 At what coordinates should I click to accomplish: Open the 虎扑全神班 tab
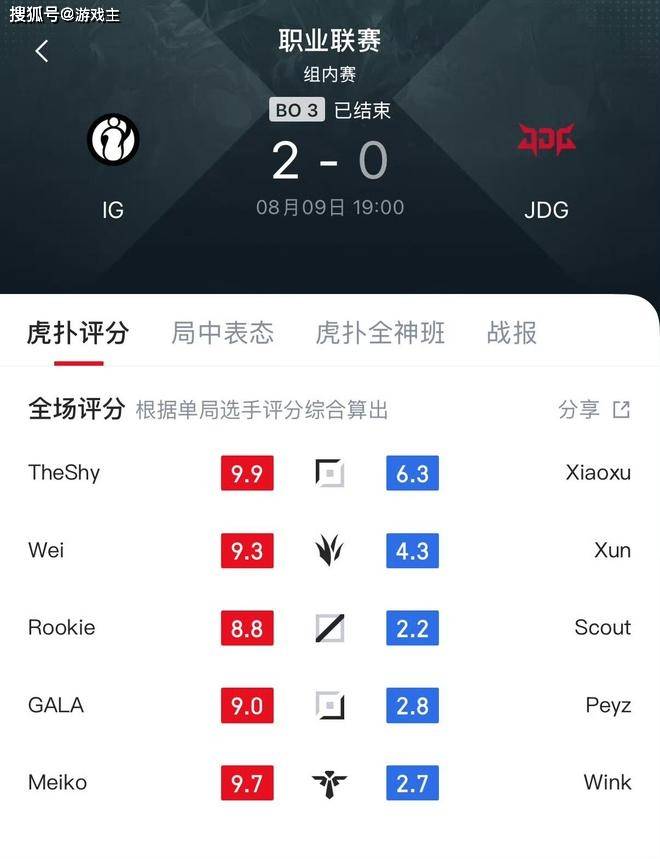pyautogui.click(x=380, y=333)
